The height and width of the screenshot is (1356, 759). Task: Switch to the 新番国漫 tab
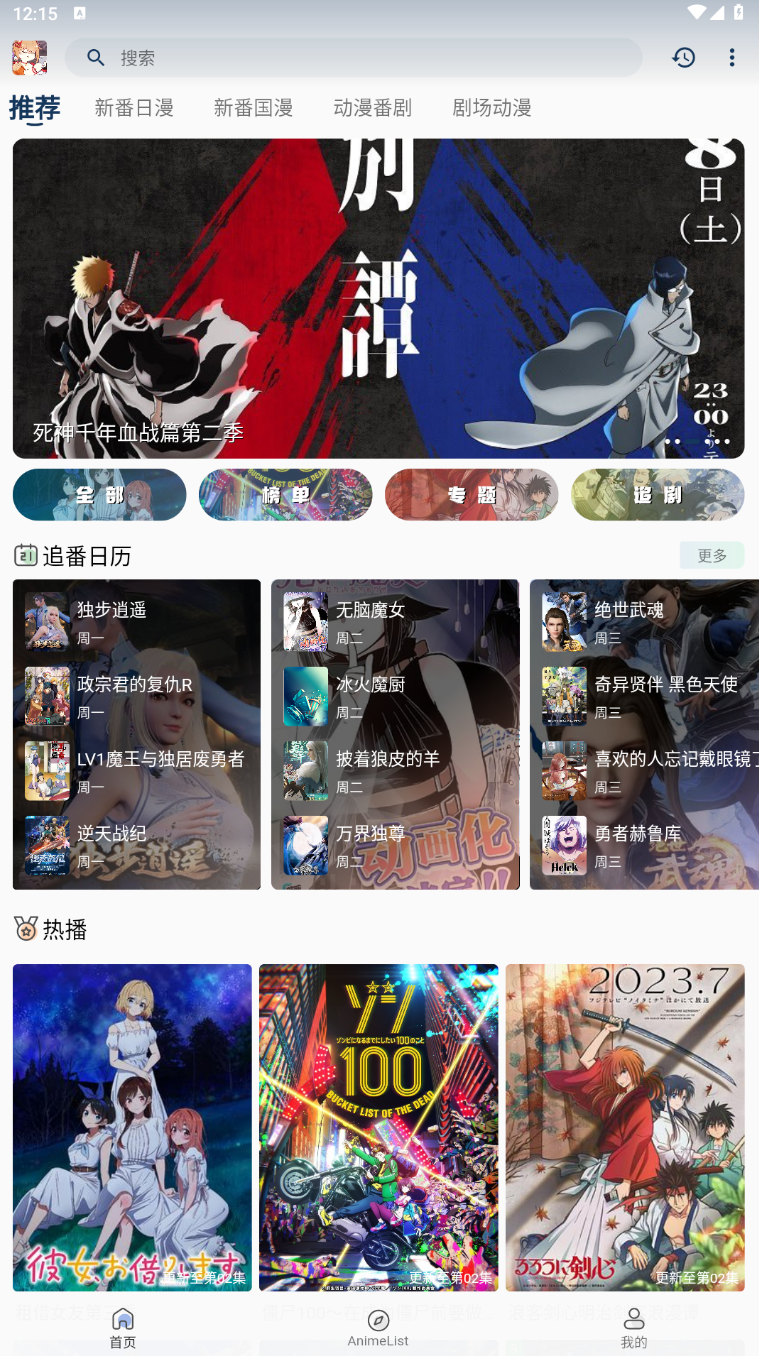[x=253, y=108]
